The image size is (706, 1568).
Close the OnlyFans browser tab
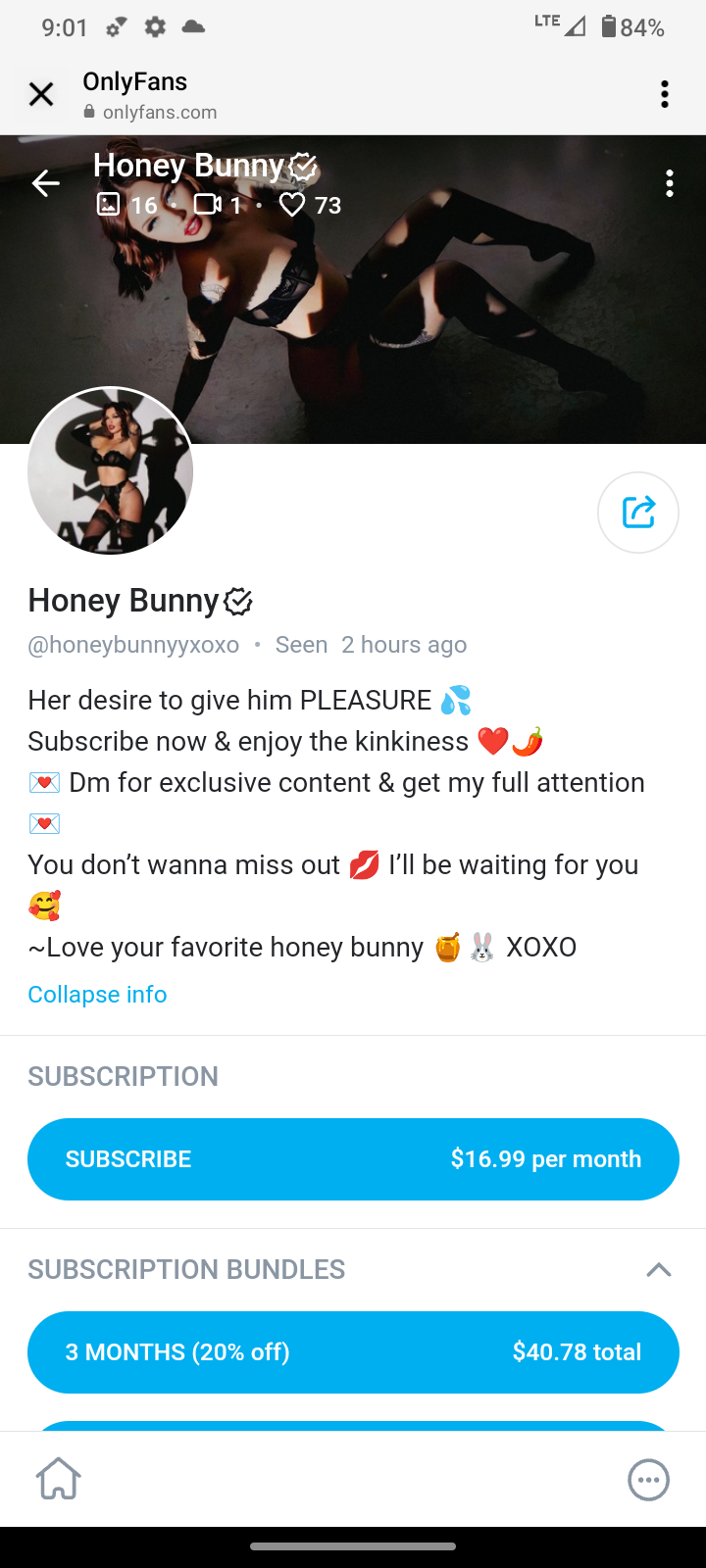(41, 94)
